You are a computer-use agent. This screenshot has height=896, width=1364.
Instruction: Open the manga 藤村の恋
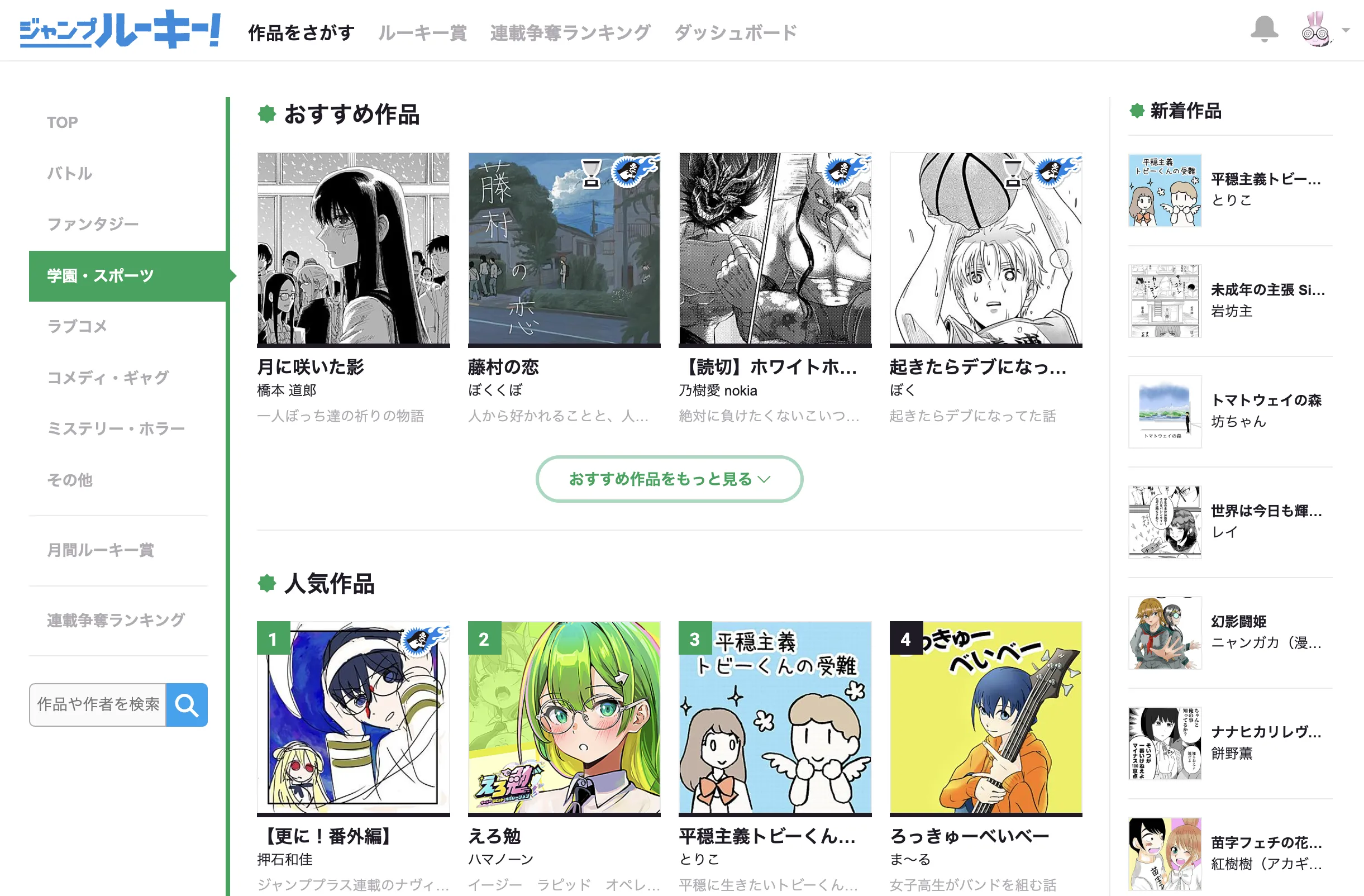pyautogui.click(x=564, y=249)
